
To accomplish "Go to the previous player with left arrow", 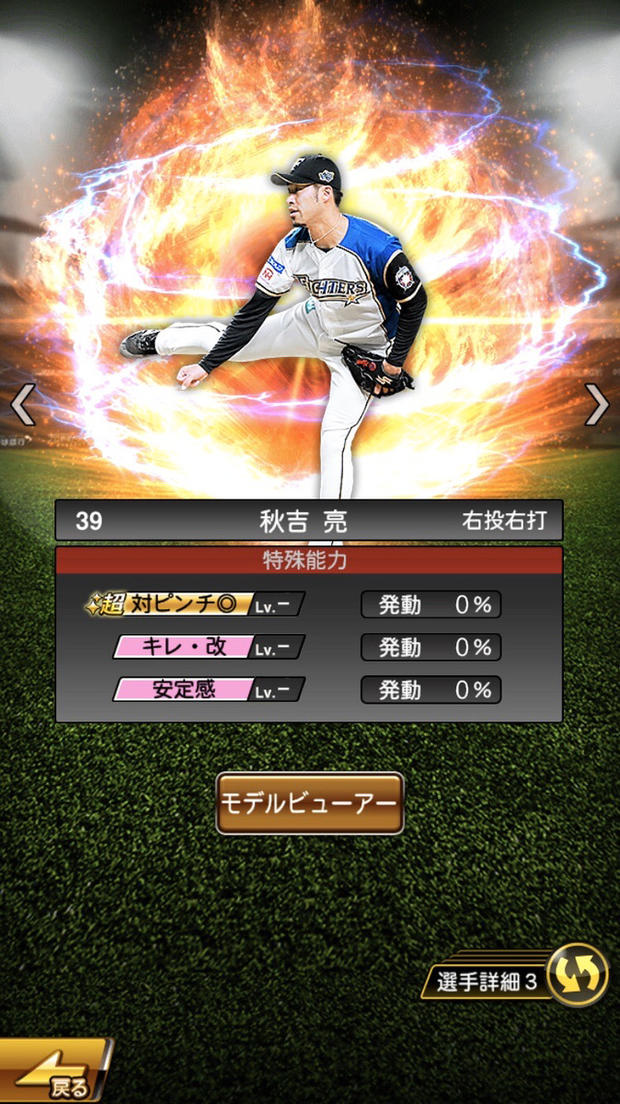I will click(22, 404).
